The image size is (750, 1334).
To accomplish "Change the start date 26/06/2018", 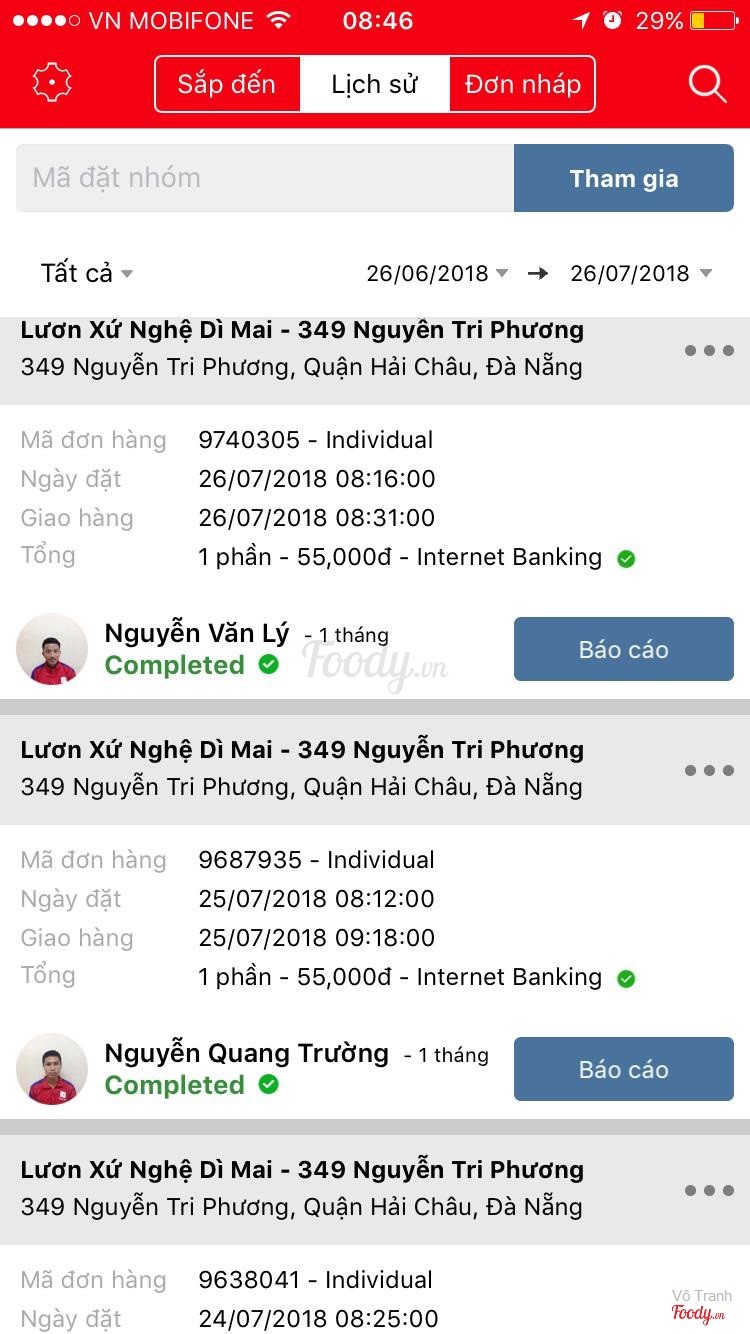I will (437, 273).
